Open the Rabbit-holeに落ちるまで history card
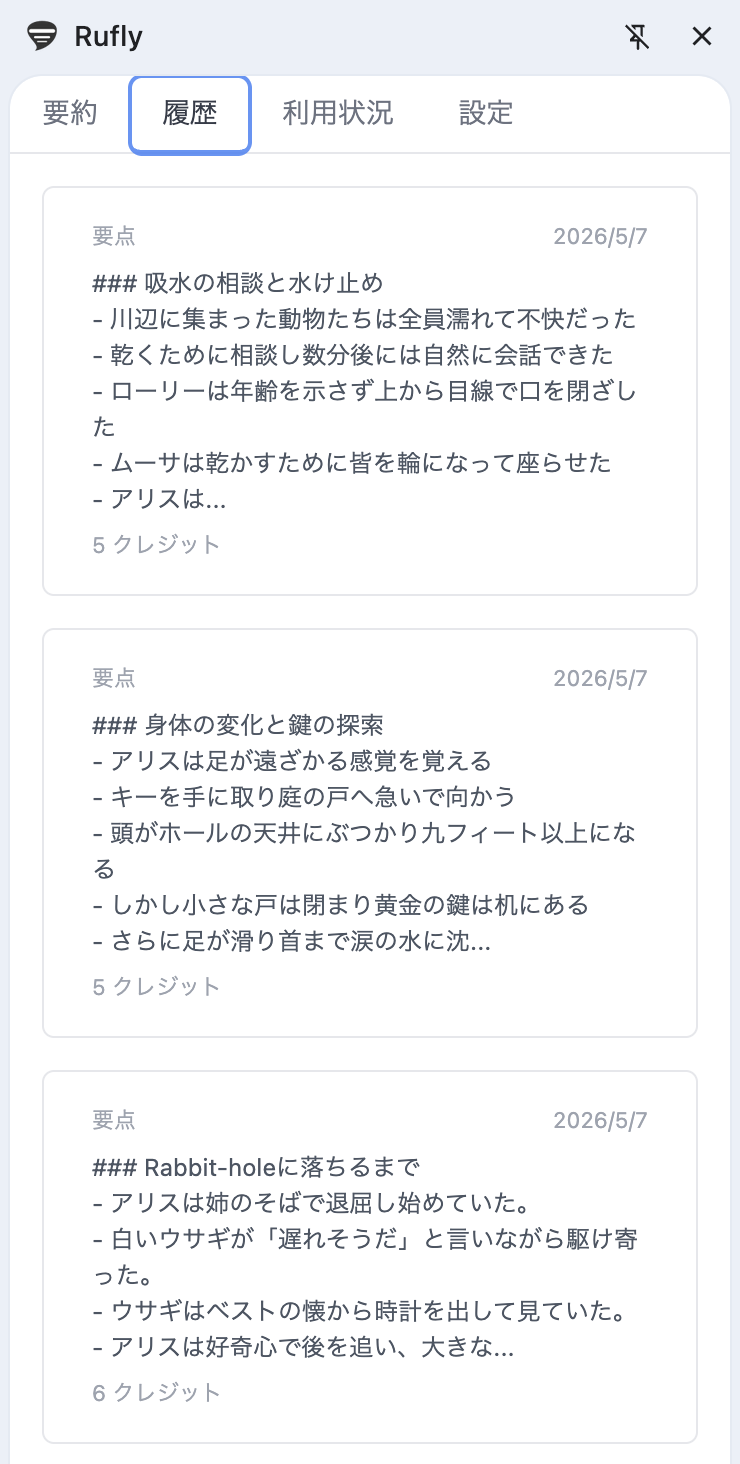Screen dimensions: 740x1464 tap(370, 1257)
